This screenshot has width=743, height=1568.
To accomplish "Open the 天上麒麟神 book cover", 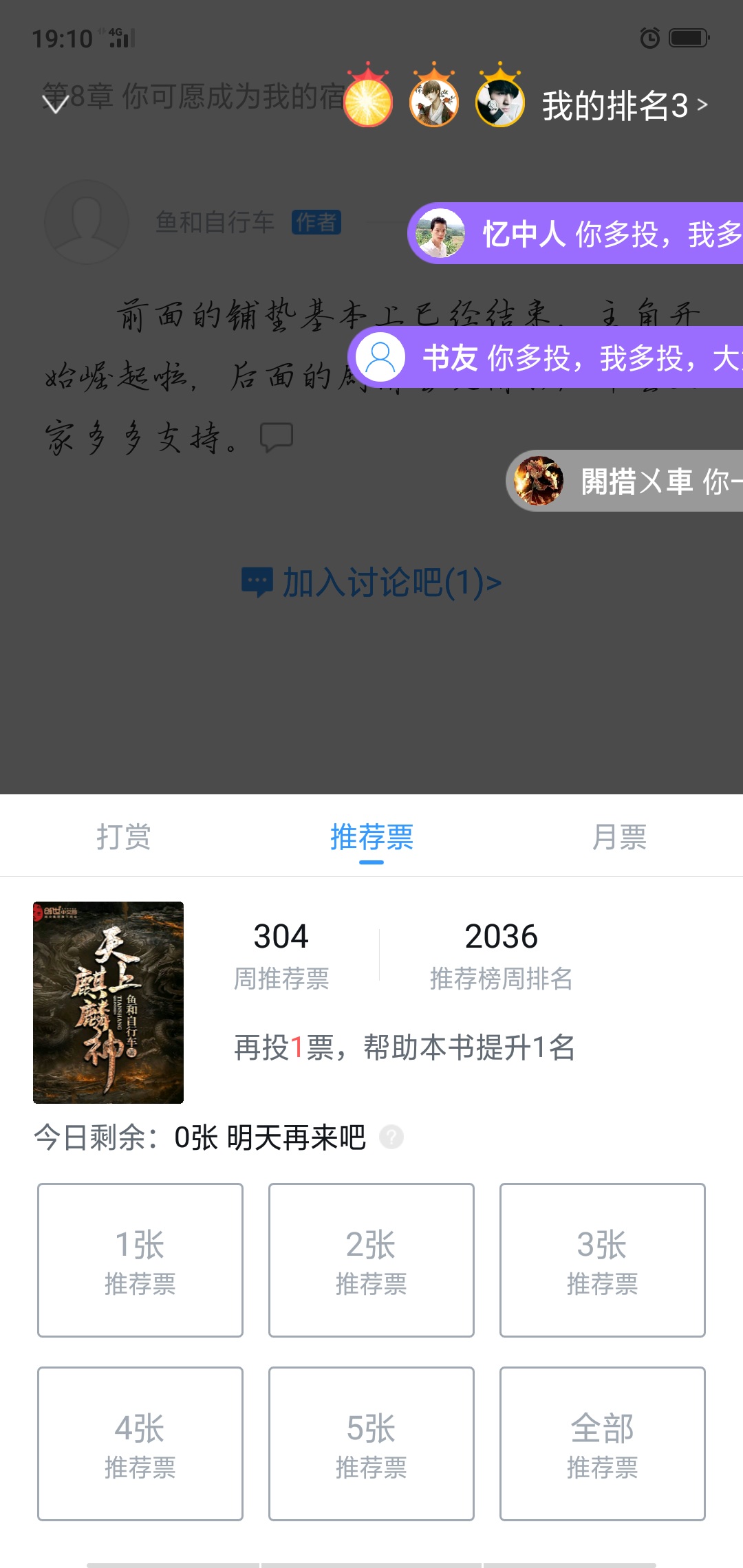I will click(x=109, y=1002).
